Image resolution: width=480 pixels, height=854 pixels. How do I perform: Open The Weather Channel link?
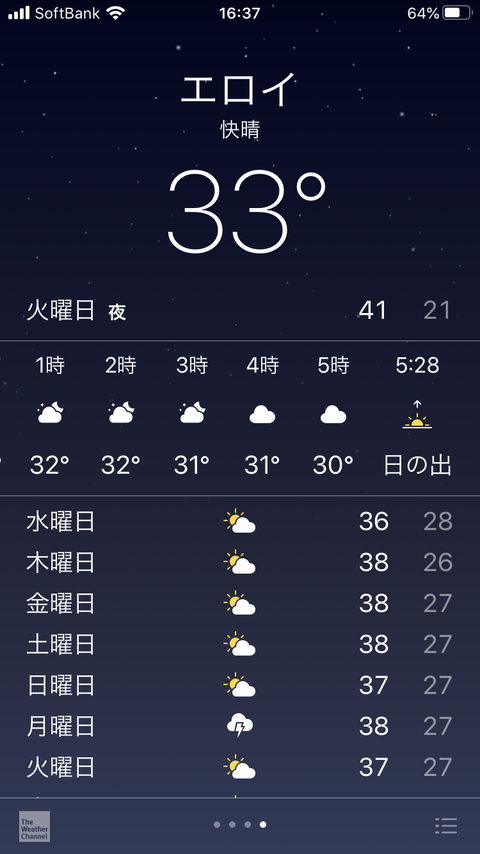point(34,826)
